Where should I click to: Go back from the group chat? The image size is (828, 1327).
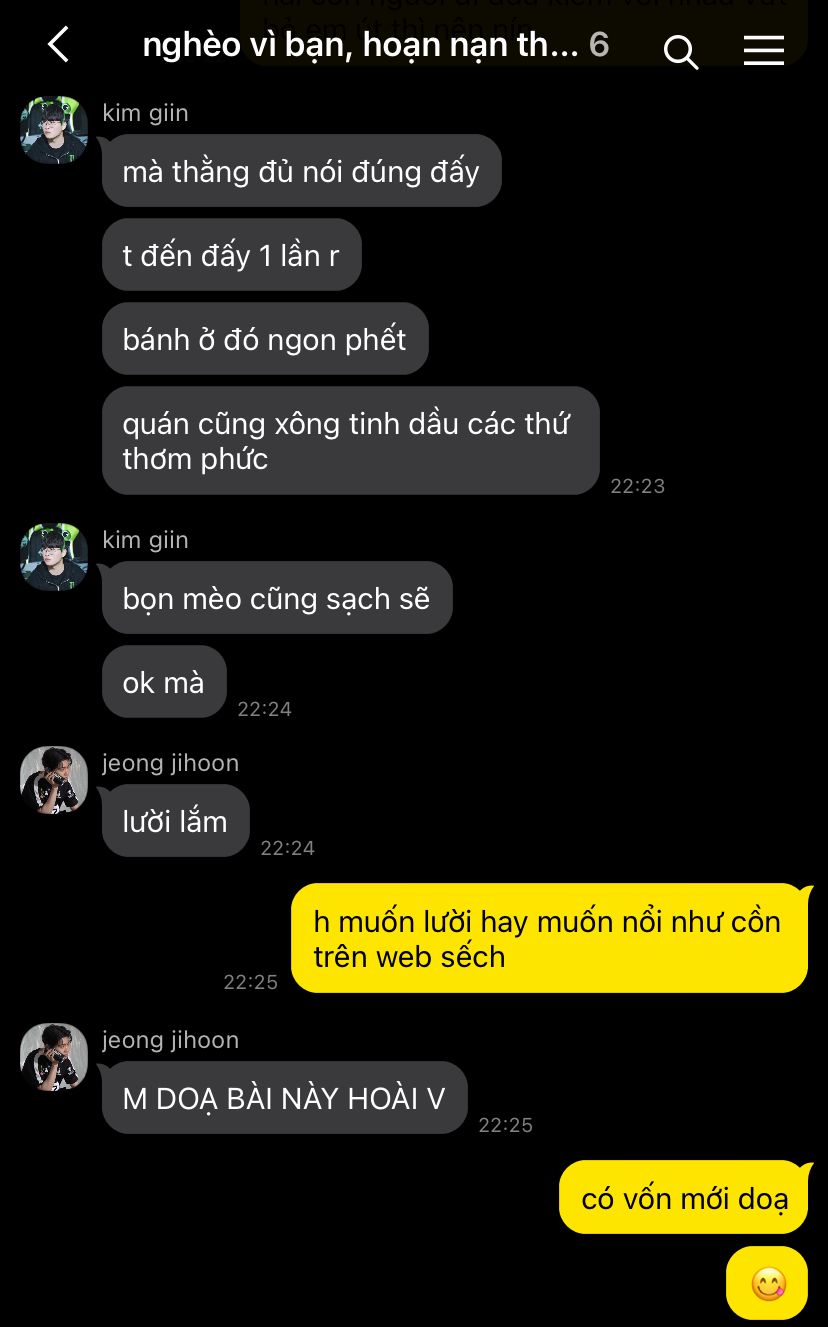(x=58, y=45)
